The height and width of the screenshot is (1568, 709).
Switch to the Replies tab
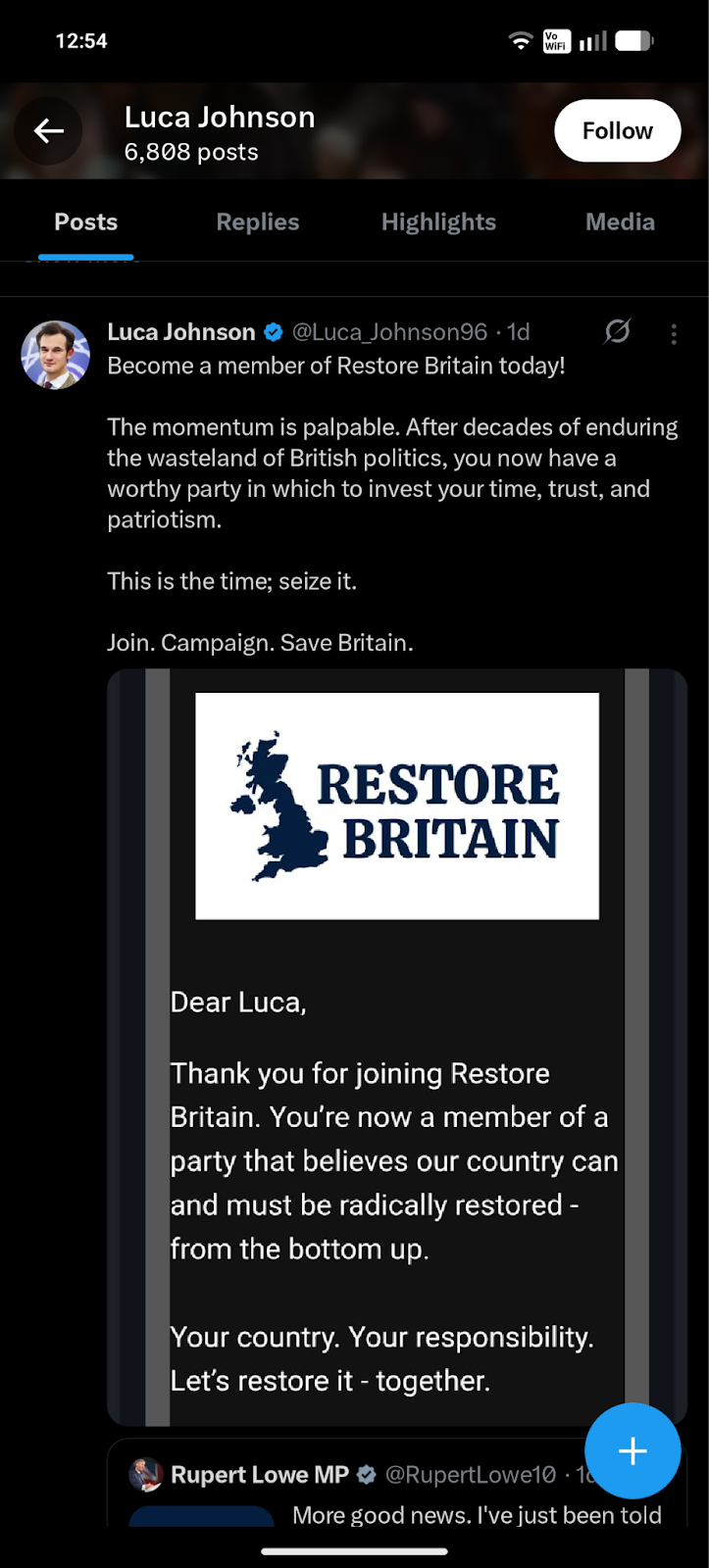[258, 222]
